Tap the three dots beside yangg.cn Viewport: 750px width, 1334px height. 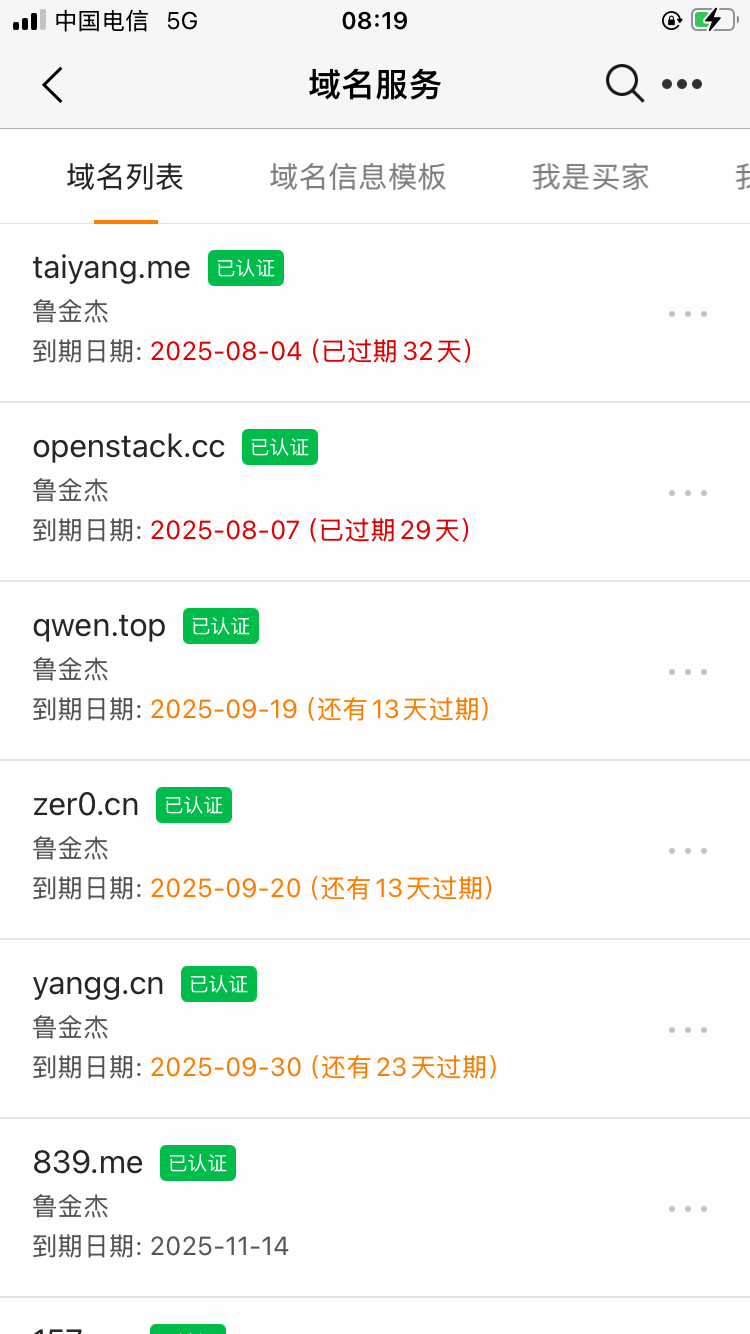pyautogui.click(x=688, y=1030)
